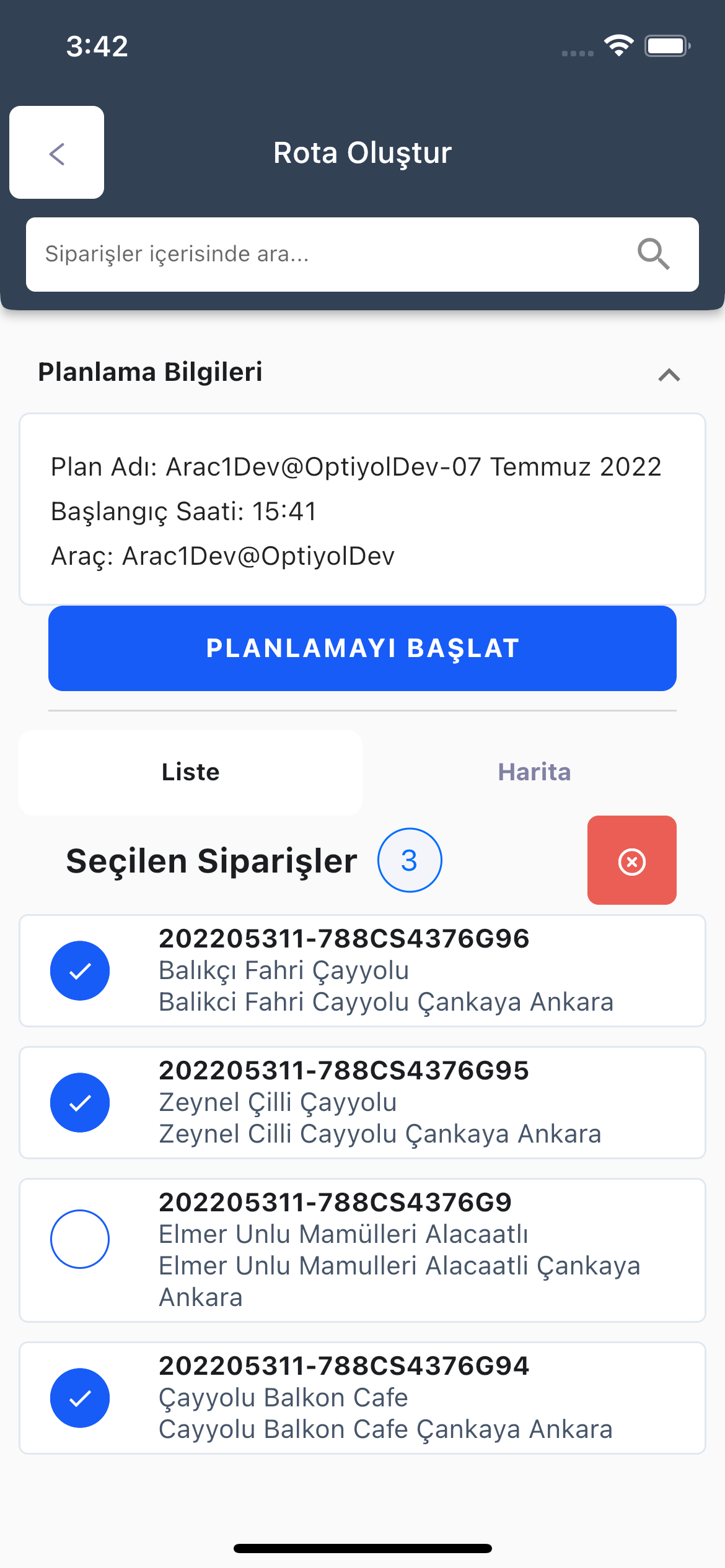Uncheck order Balıkçı Fahri Çayyolu
Image resolution: width=725 pixels, height=1568 pixels.
click(80, 970)
